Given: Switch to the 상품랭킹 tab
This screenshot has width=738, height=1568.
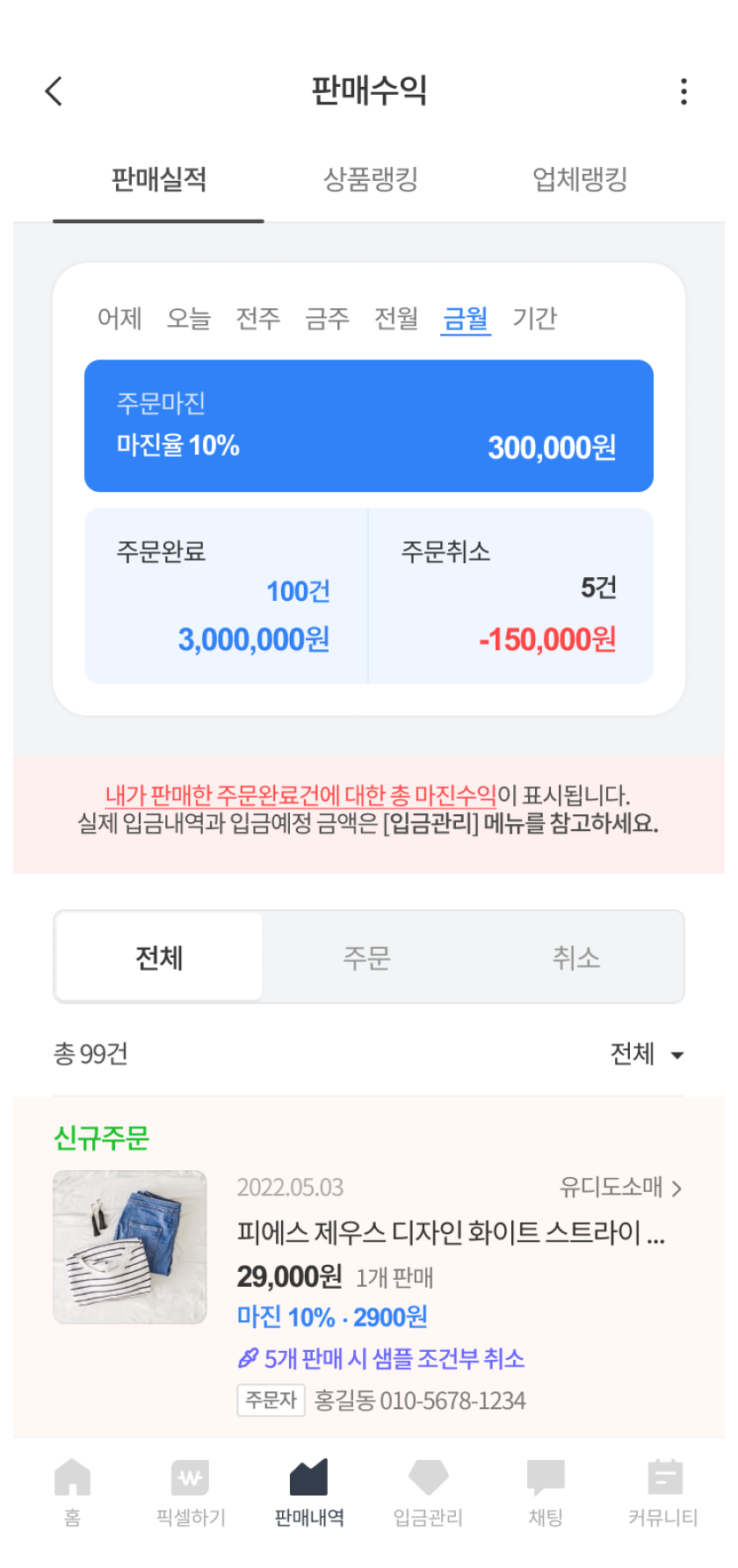Looking at the screenshot, I should tap(370, 180).
